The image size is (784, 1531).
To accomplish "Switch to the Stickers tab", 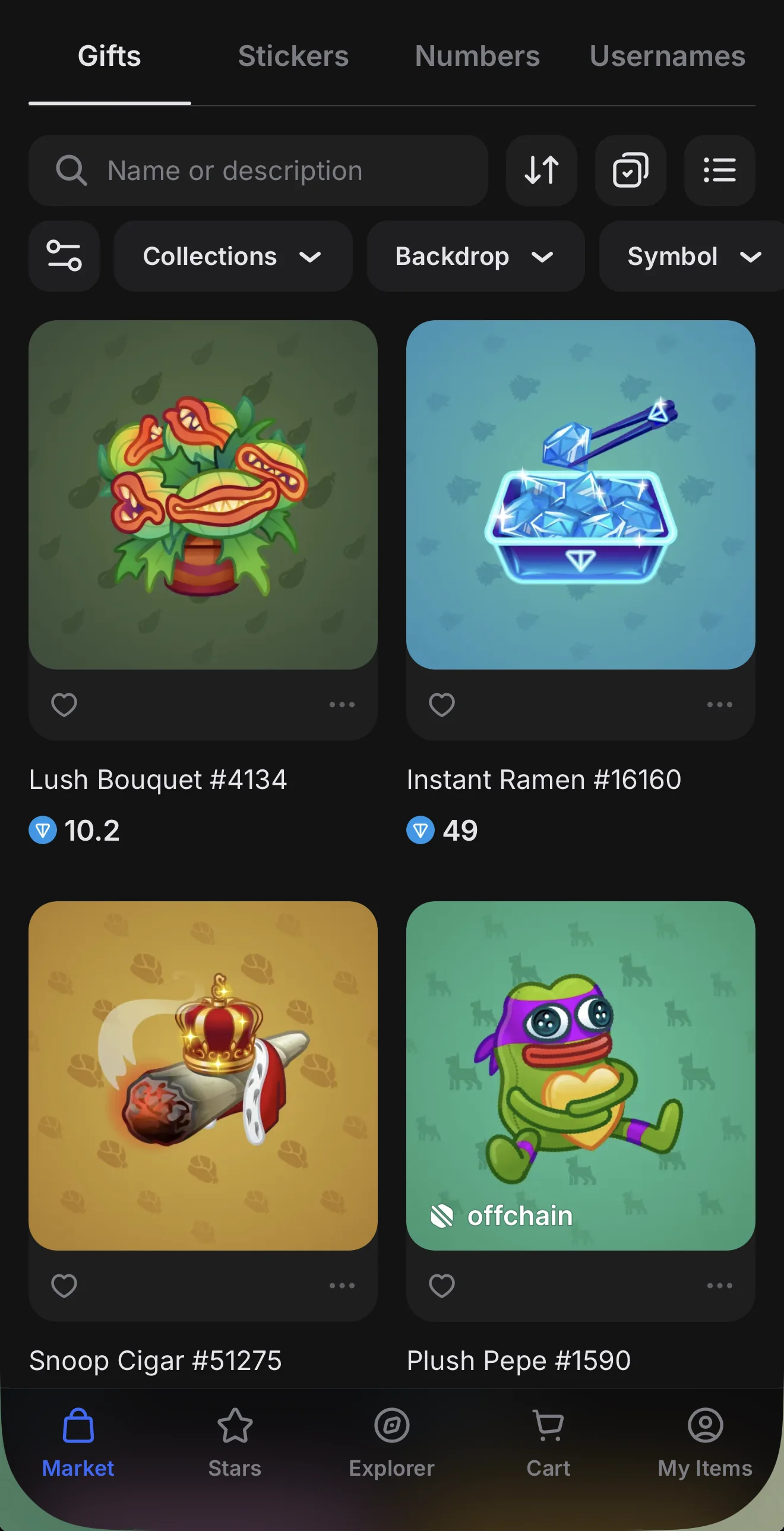I will click(293, 56).
